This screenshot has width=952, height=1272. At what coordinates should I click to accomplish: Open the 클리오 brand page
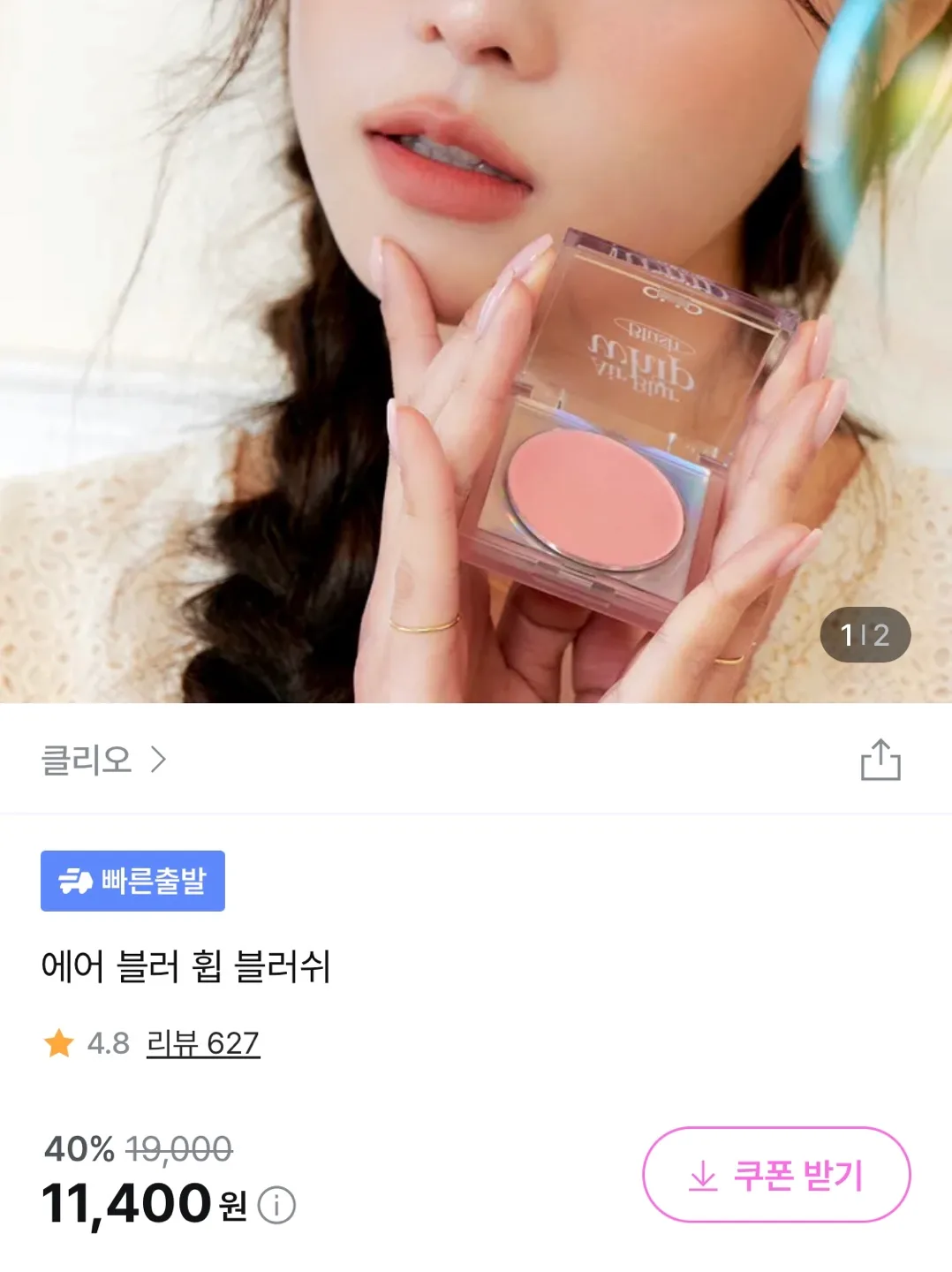coord(103,760)
